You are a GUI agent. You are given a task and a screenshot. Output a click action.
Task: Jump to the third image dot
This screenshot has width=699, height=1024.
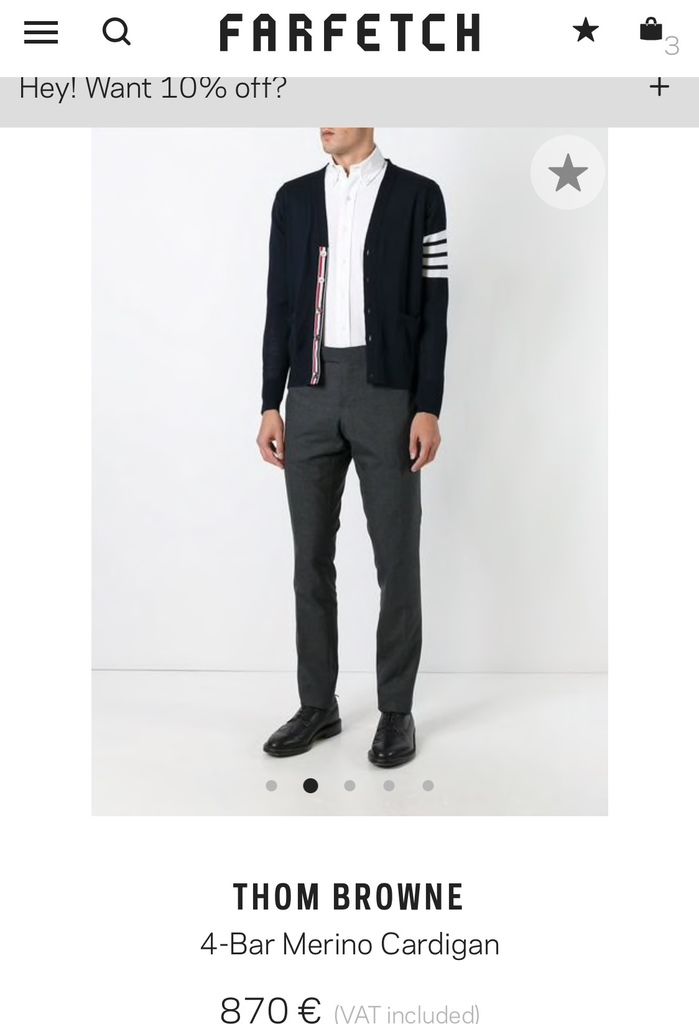[x=350, y=786]
